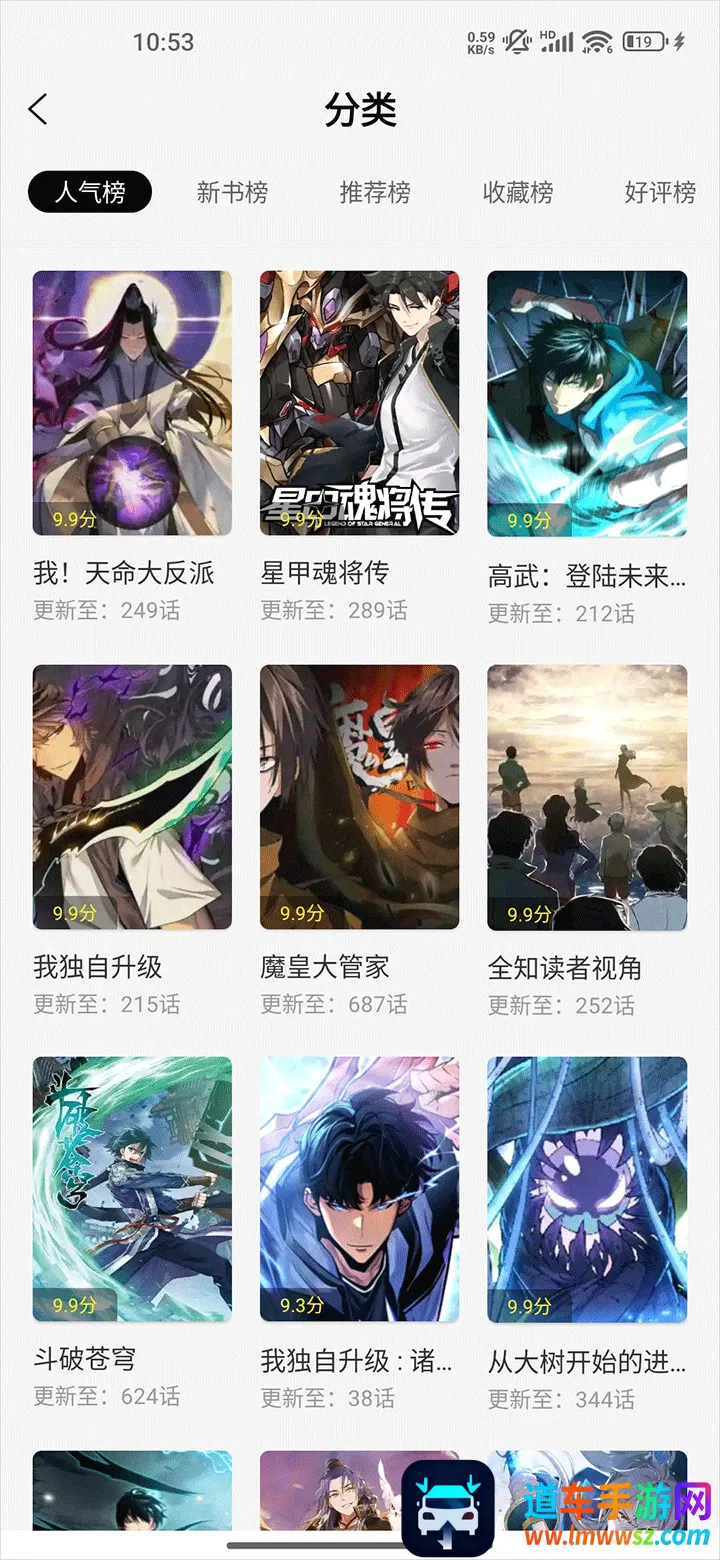Screen dimensions: 720x1560
Task: Open the comic 高武：登陆未来
Action: coord(587,403)
